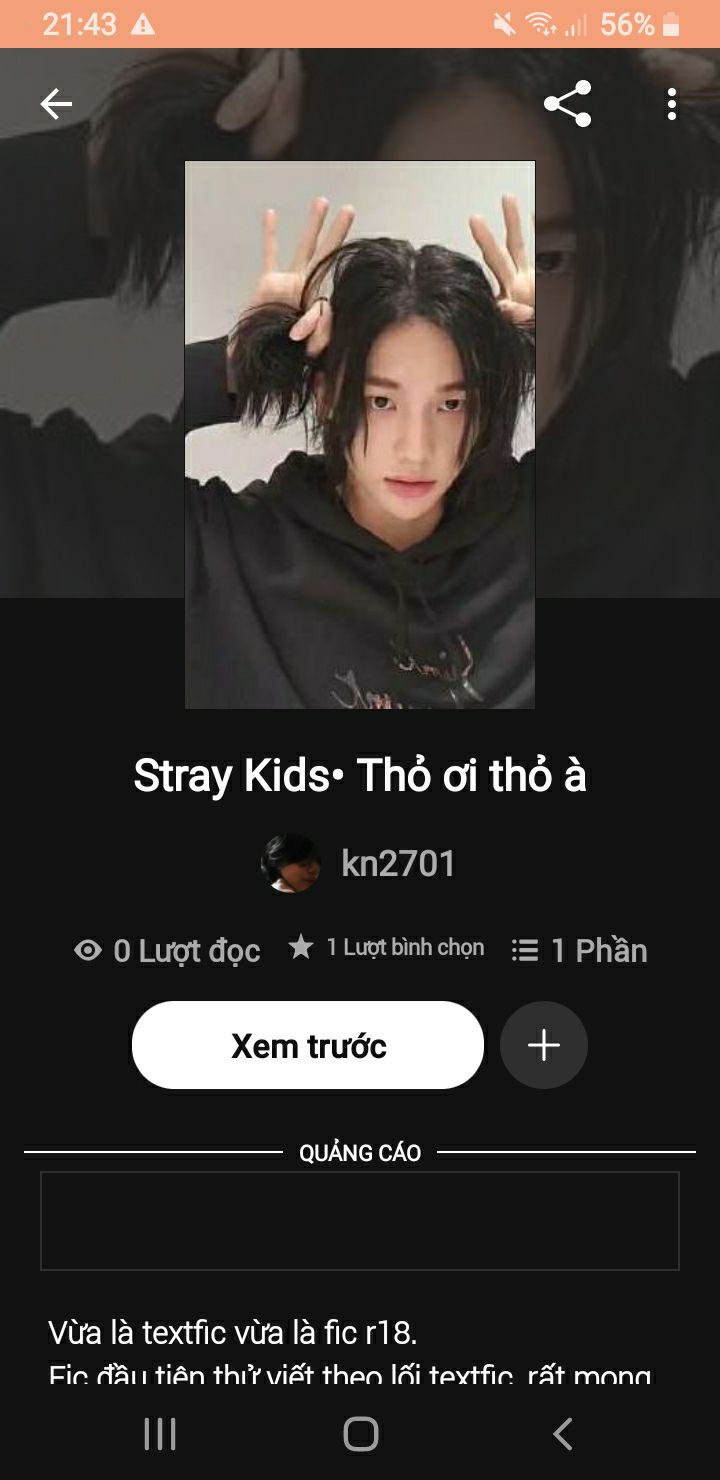Tap the Xem trước button
Viewport: 720px width, 1480px height.
pos(308,1045)
